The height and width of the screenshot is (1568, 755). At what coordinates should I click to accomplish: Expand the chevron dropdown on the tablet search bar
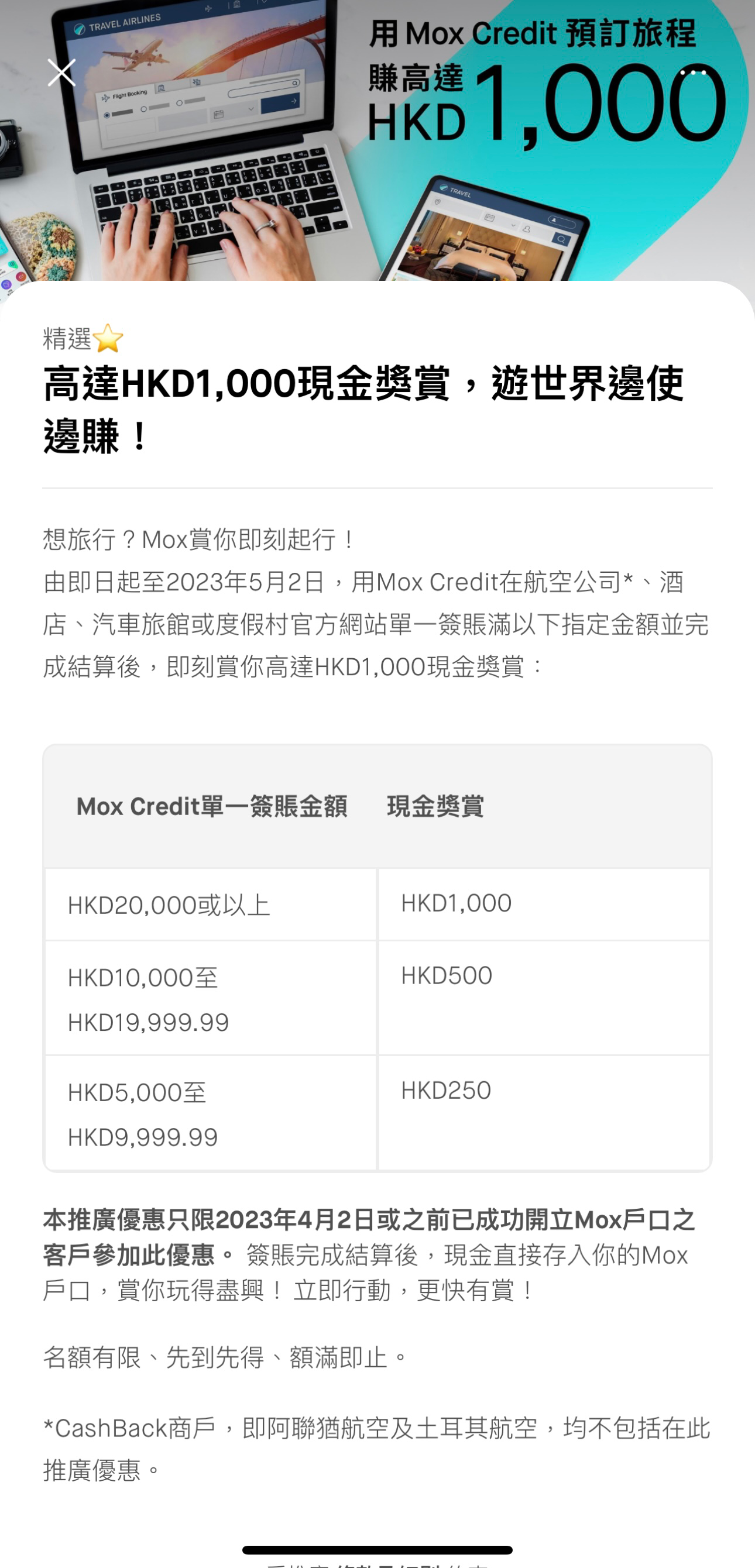(x=514, y=225)
